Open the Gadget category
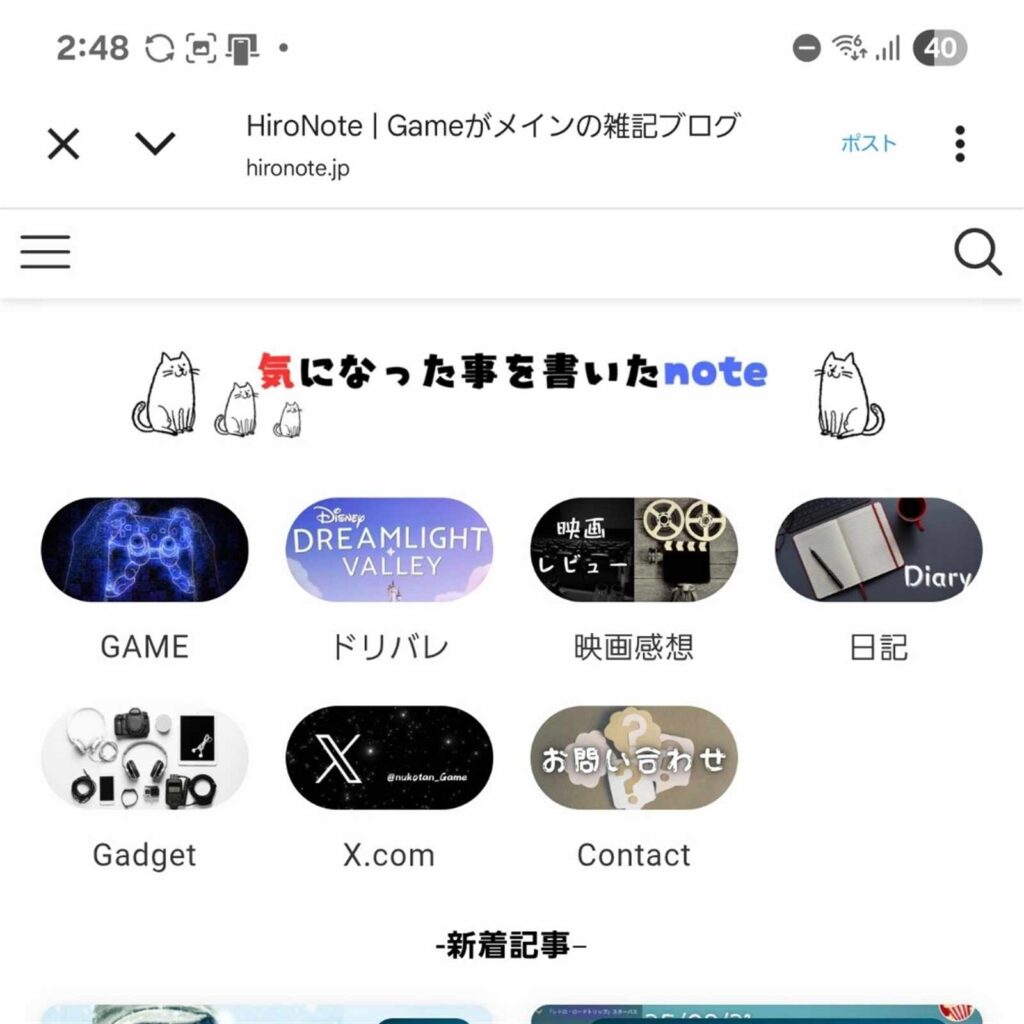 (144, 758)
